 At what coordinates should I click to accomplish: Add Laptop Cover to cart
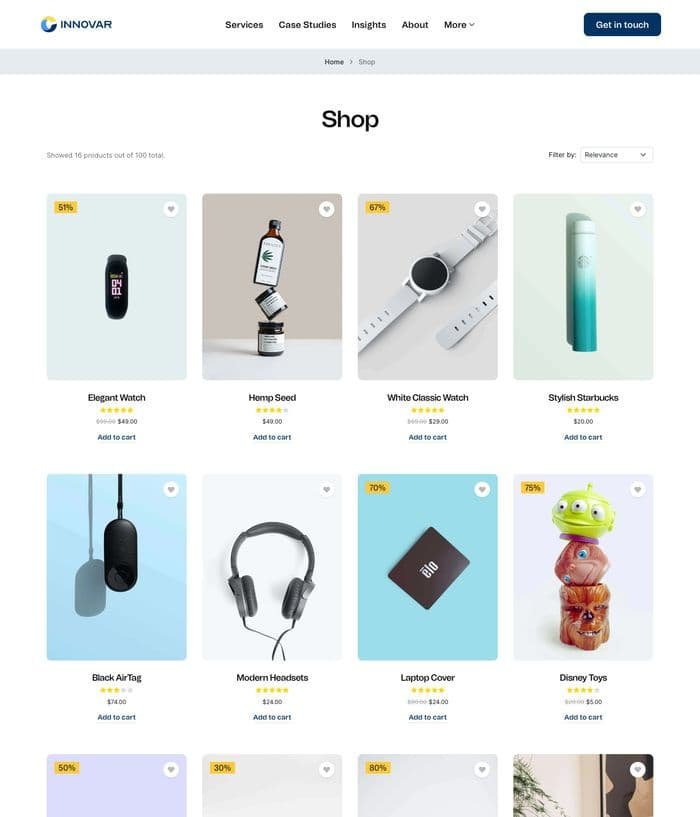coord(427,717)
